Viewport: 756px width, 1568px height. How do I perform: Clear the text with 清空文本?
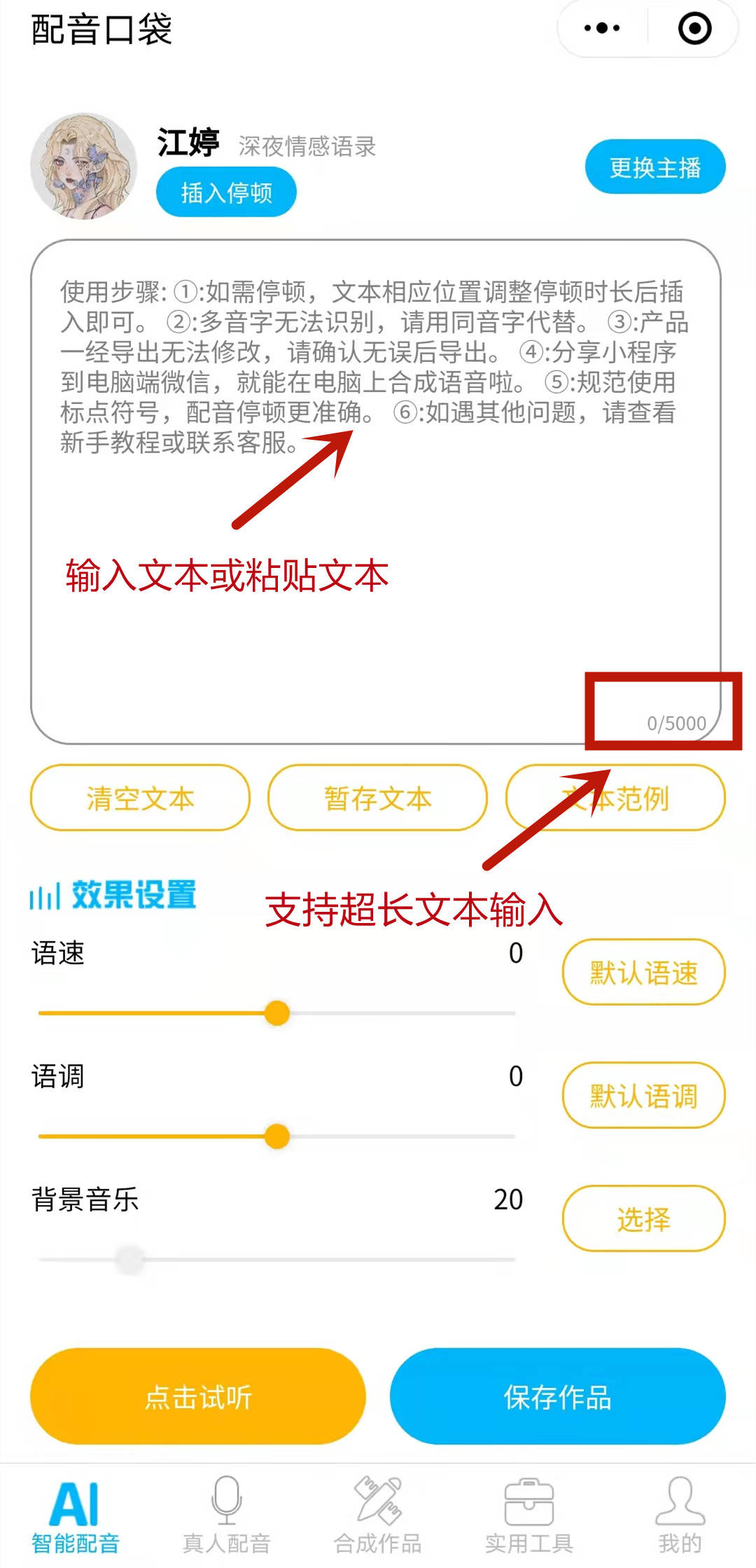tap(140, 798)
